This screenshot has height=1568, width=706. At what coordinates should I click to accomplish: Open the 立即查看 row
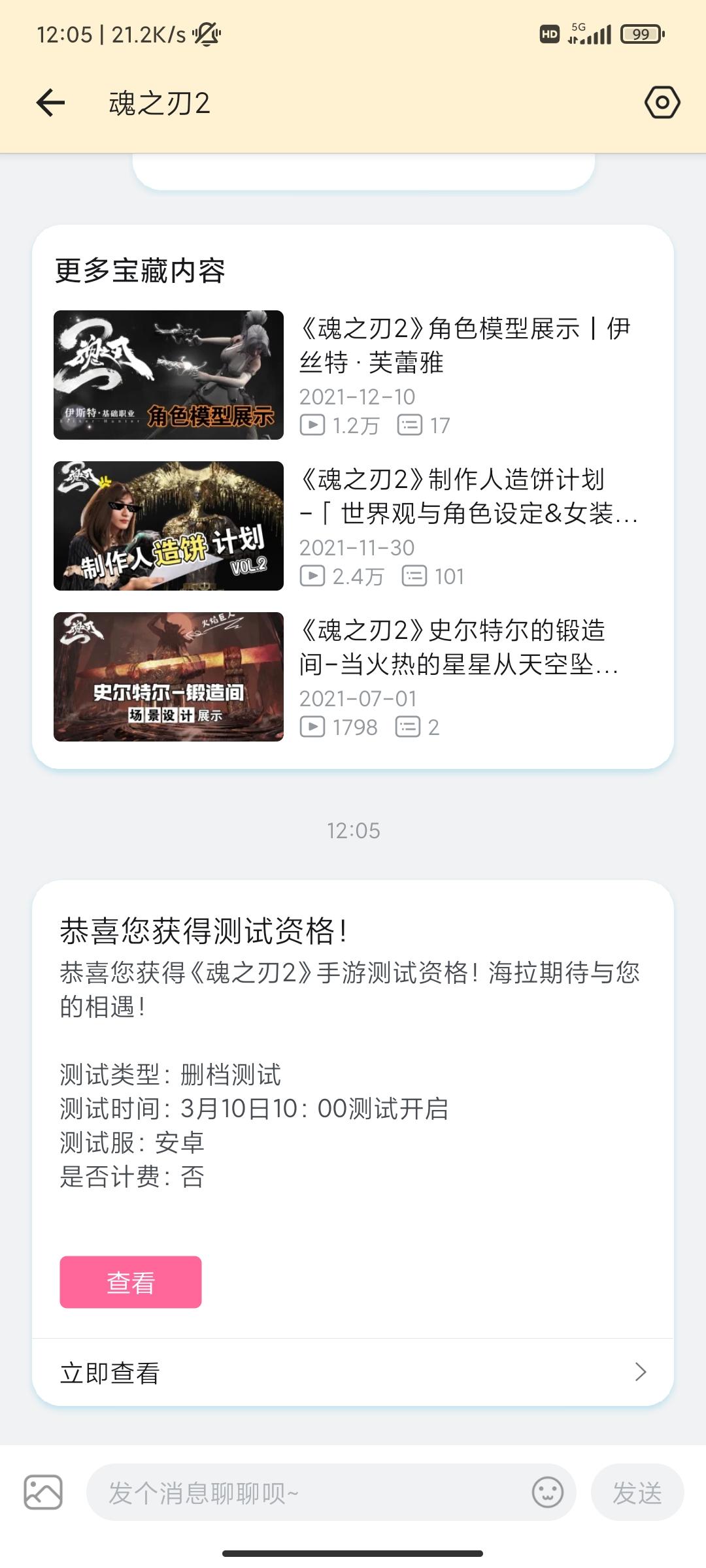point(353,1373)
